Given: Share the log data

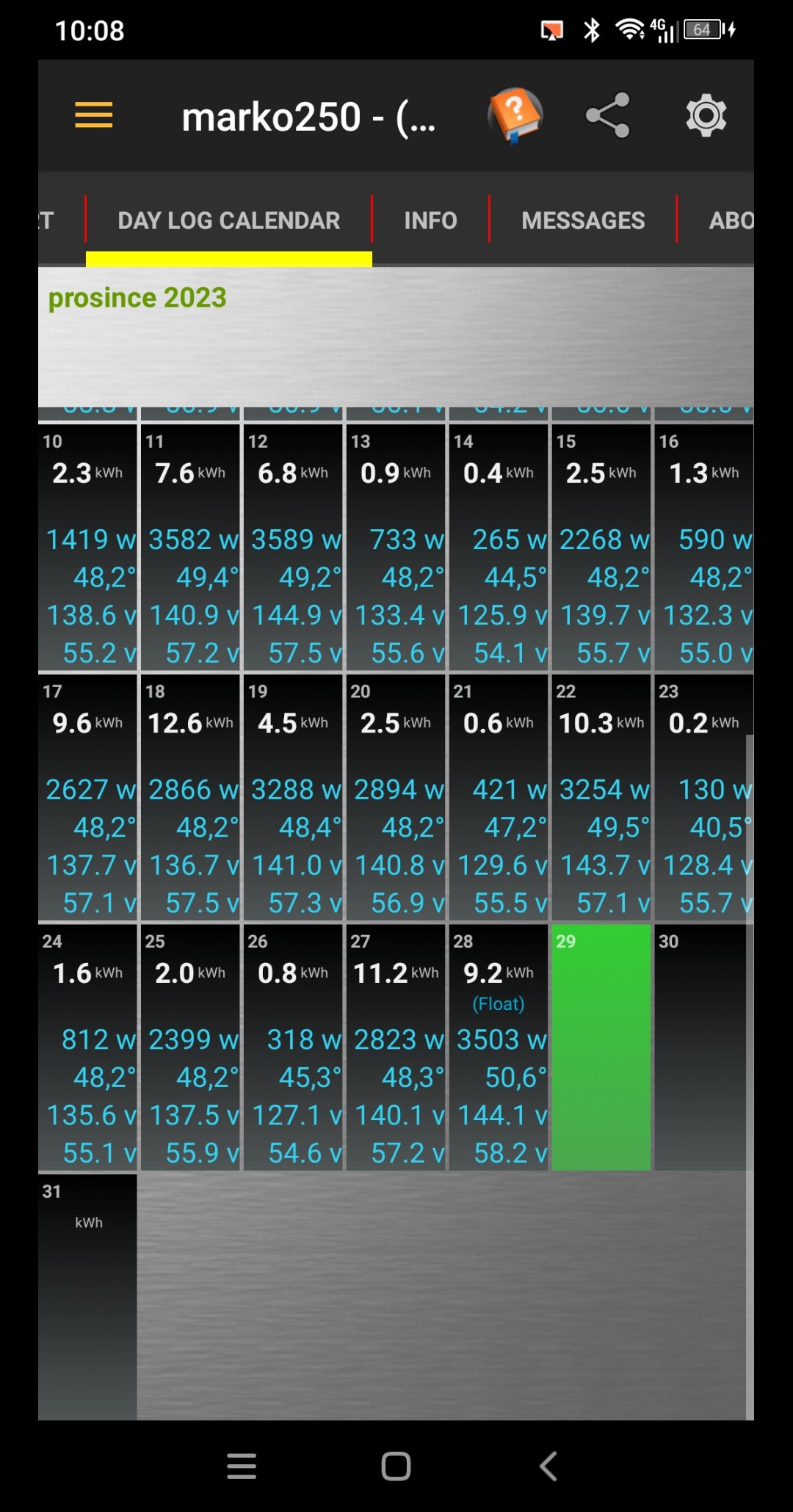Looking at the screenshot, I should coord(608,115).
